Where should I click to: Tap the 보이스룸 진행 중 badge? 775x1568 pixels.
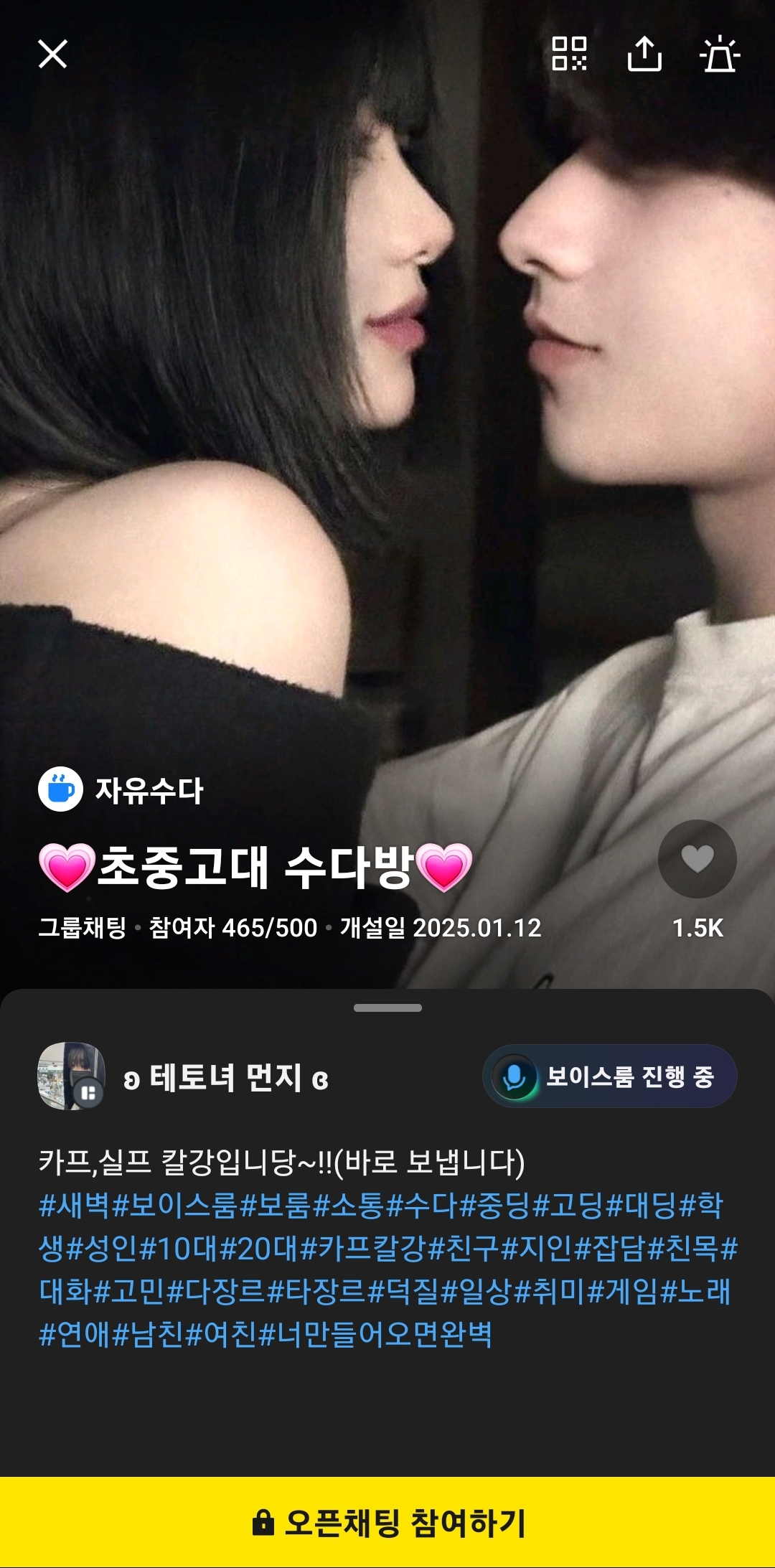[x=610, y=1076]
